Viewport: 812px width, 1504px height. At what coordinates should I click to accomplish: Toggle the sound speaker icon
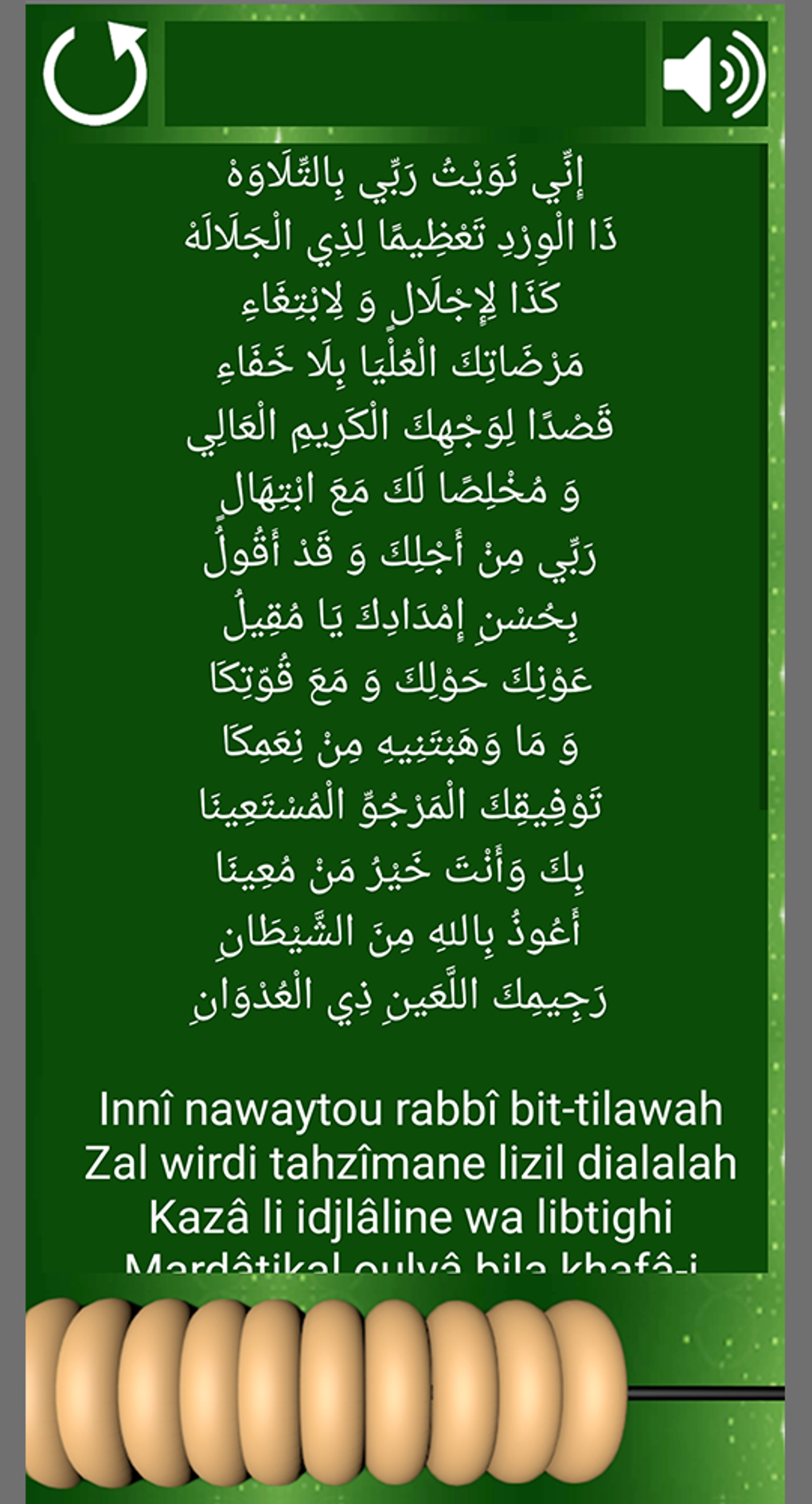click(x=714, y=75)
